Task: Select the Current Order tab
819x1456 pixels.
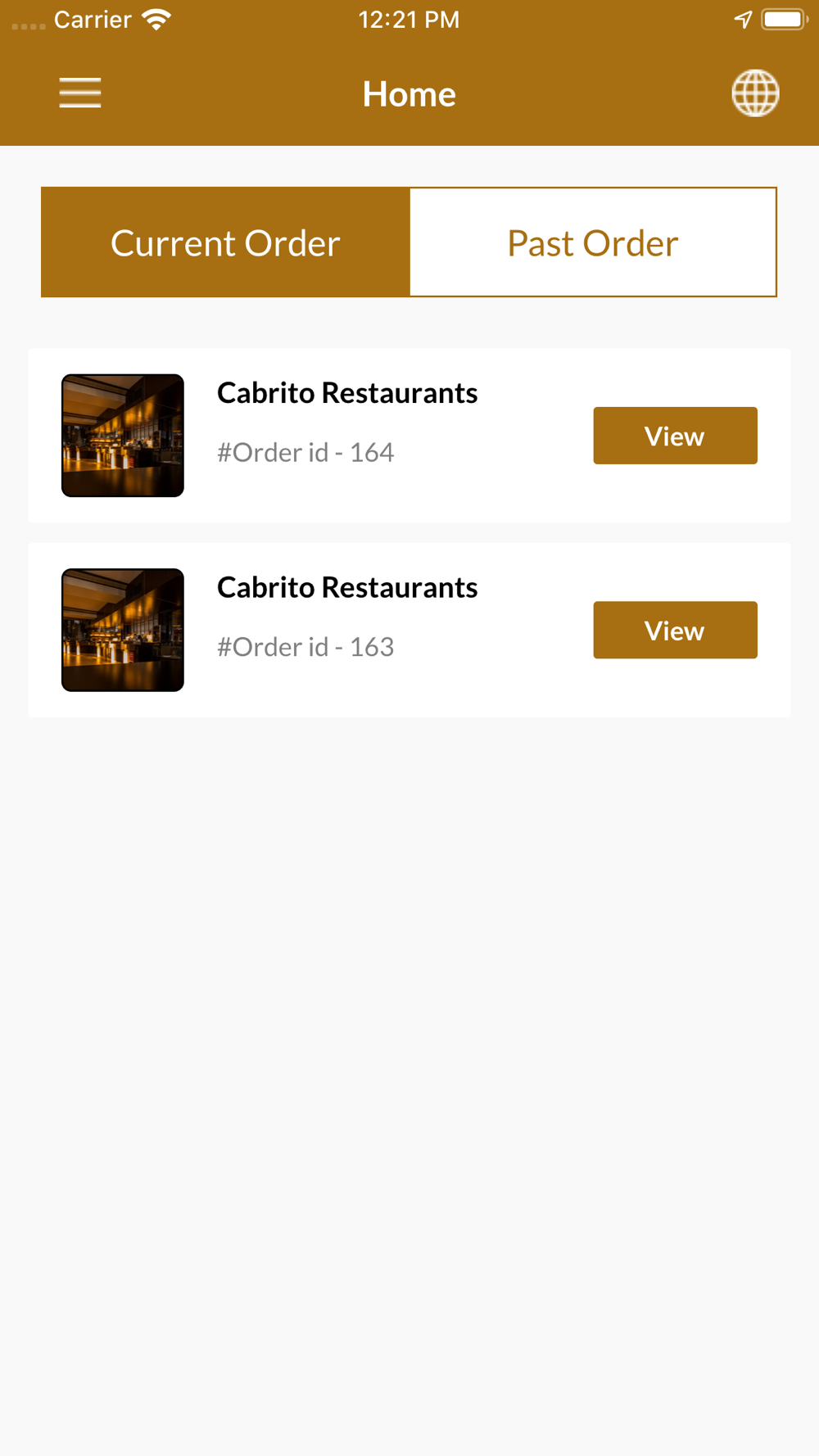Action: point(225,242)
